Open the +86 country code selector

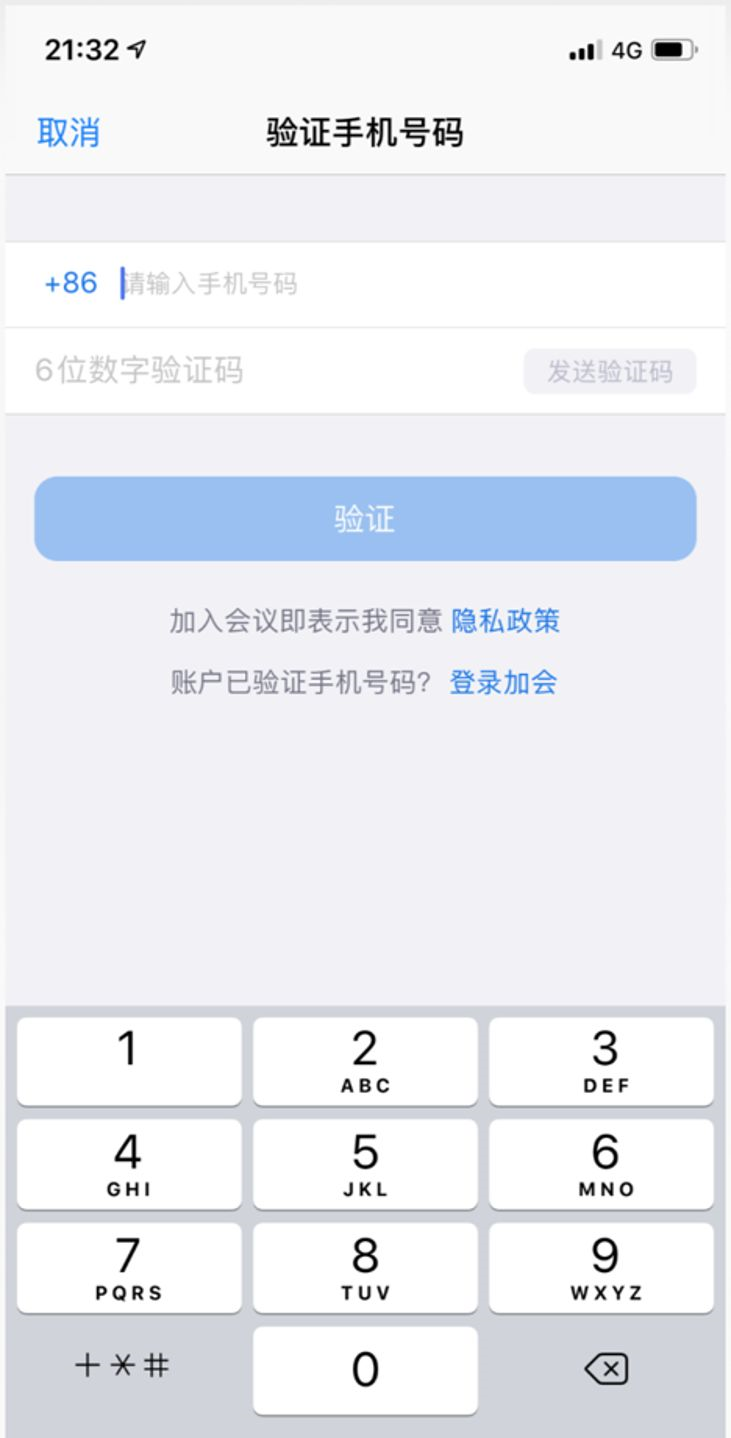pyautogui.click(x=71, y=284)
